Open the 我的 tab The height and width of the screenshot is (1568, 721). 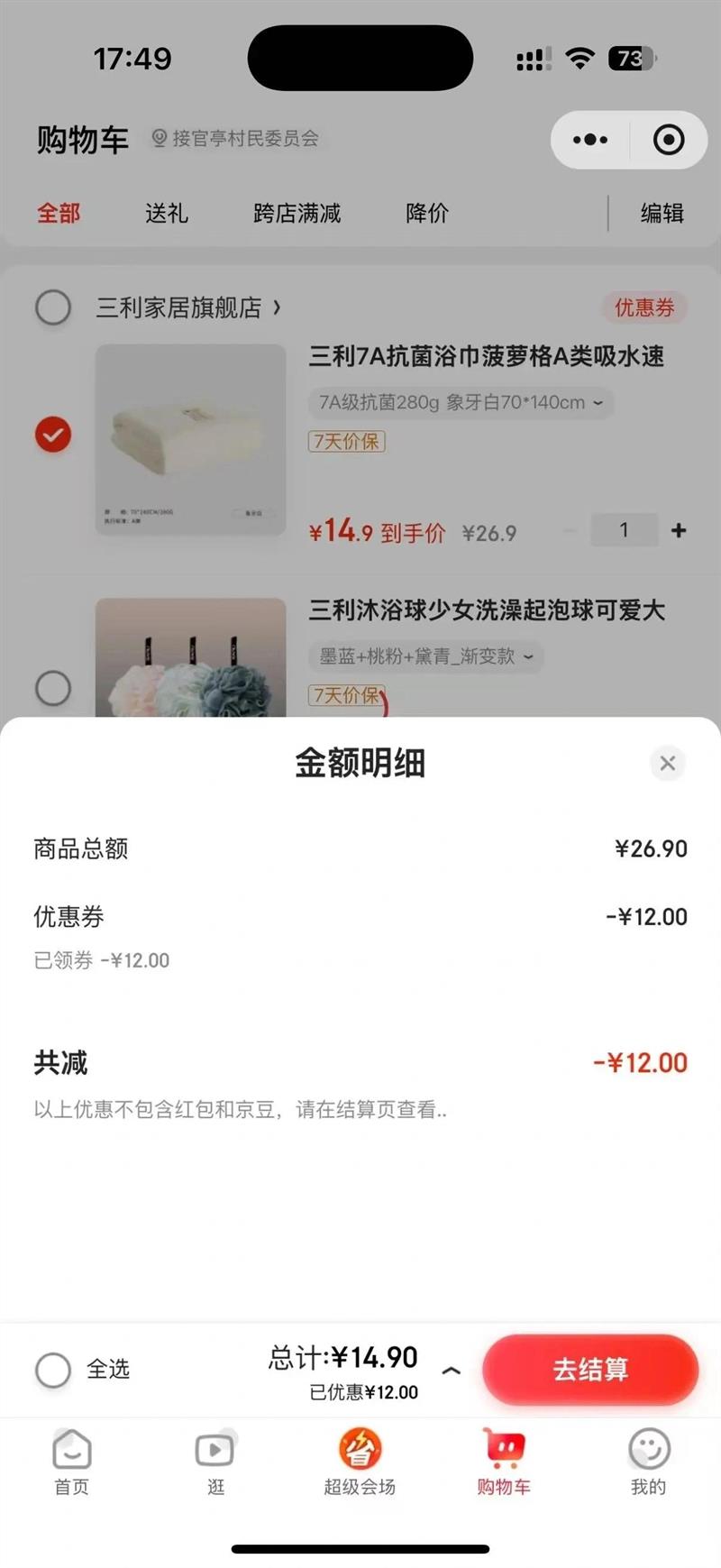click(648, 1463)
